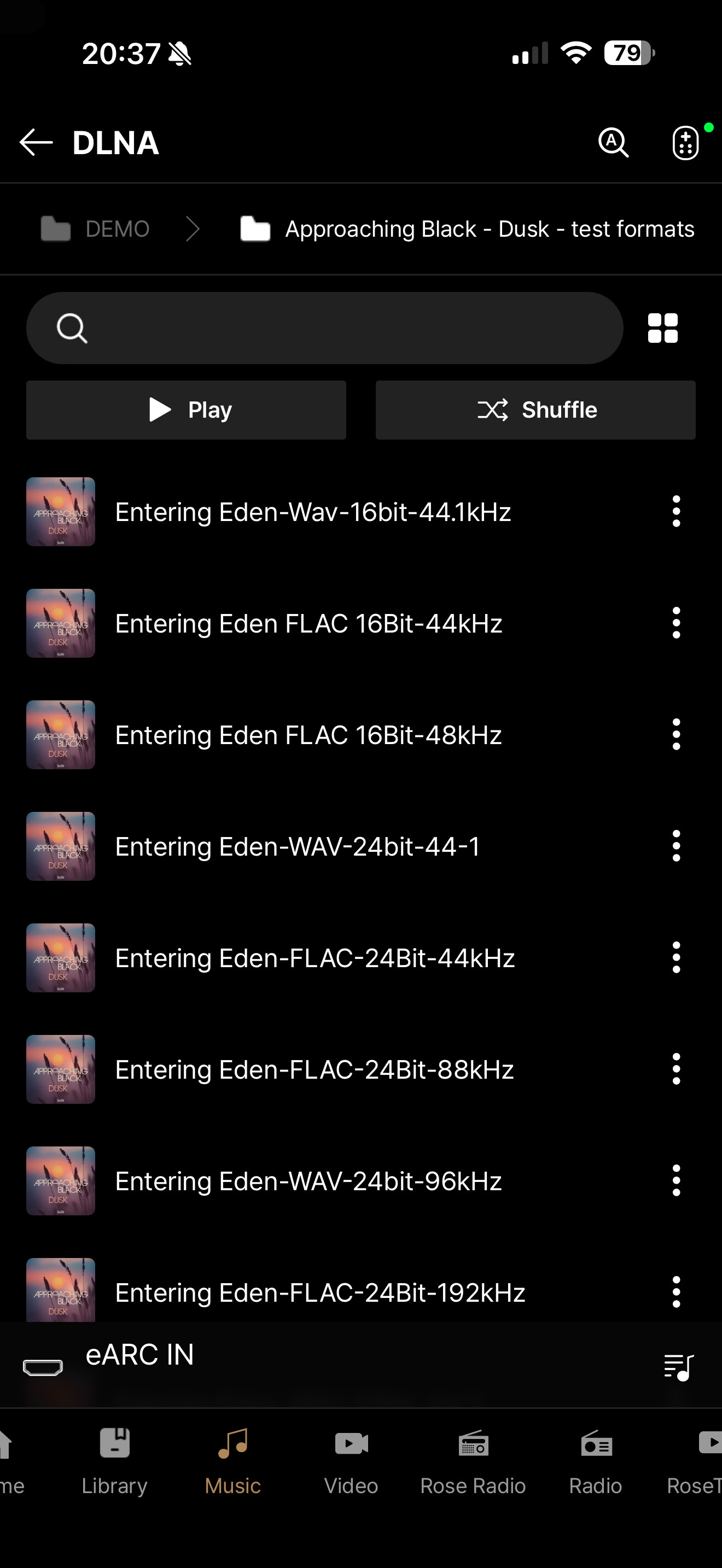Select Entering Eden-WAV-24bit-96kHz track
The width and height of the screenshot is (722, 1568).
[x=308, y=1181]
